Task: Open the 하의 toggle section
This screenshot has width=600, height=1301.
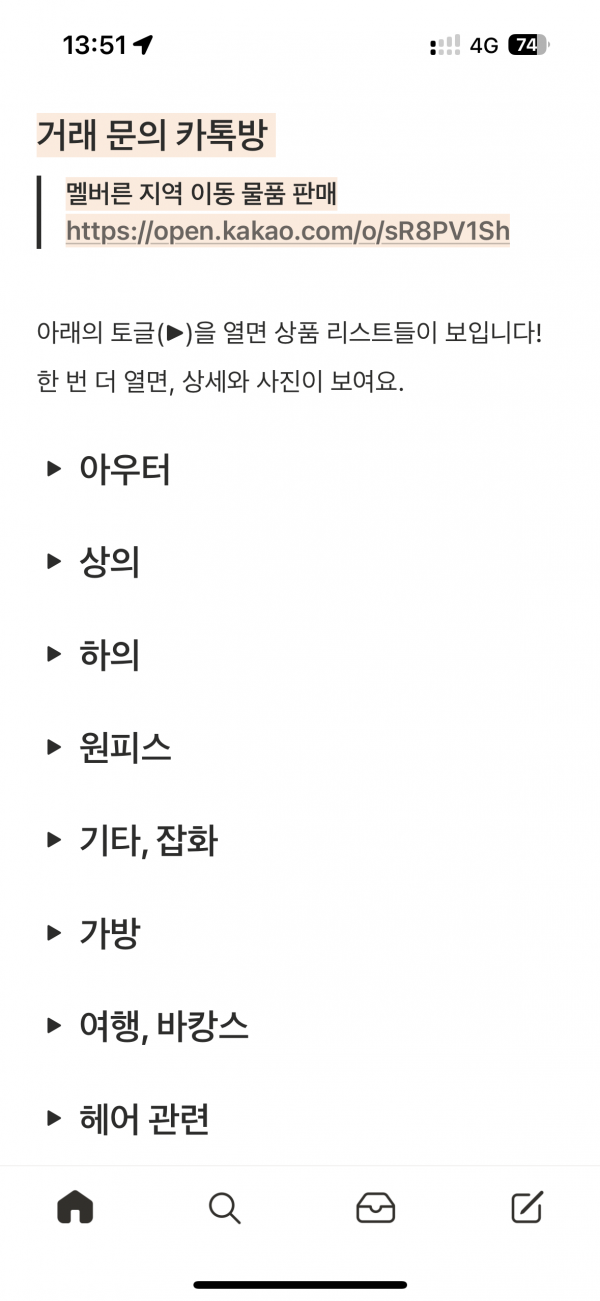Action: coord(54,655)
